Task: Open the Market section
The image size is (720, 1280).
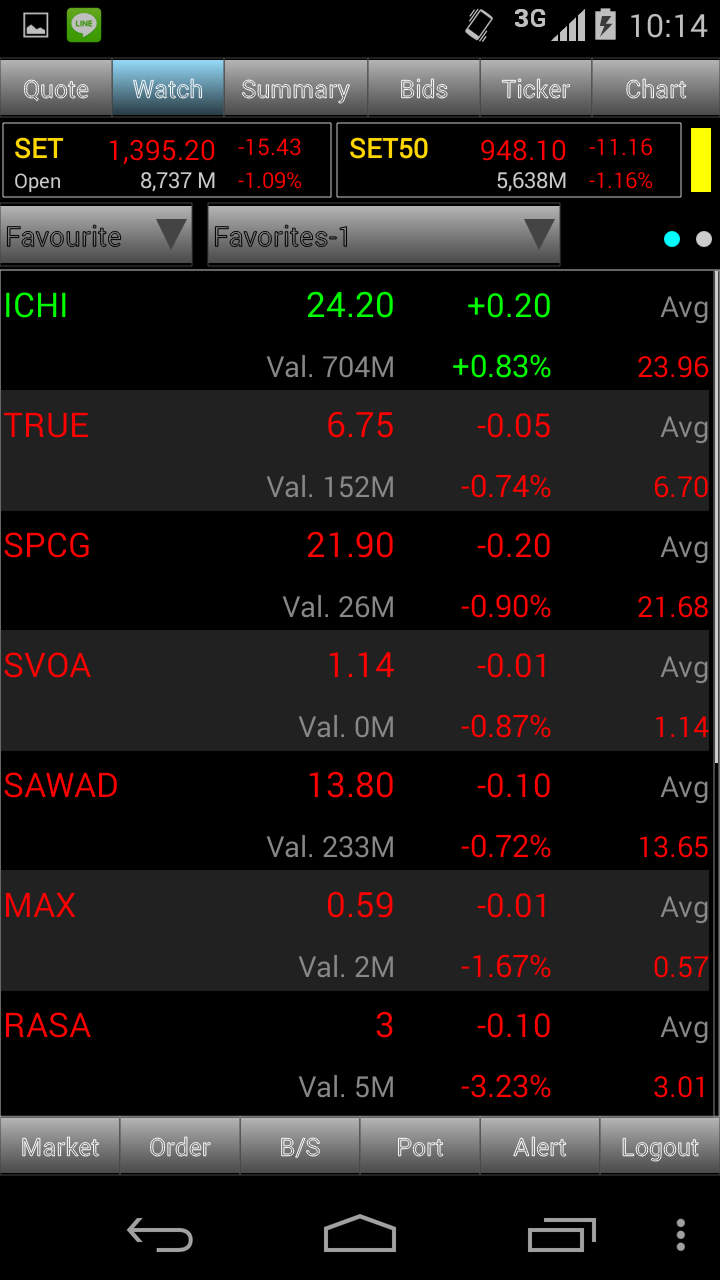Action: [60, 1146]
